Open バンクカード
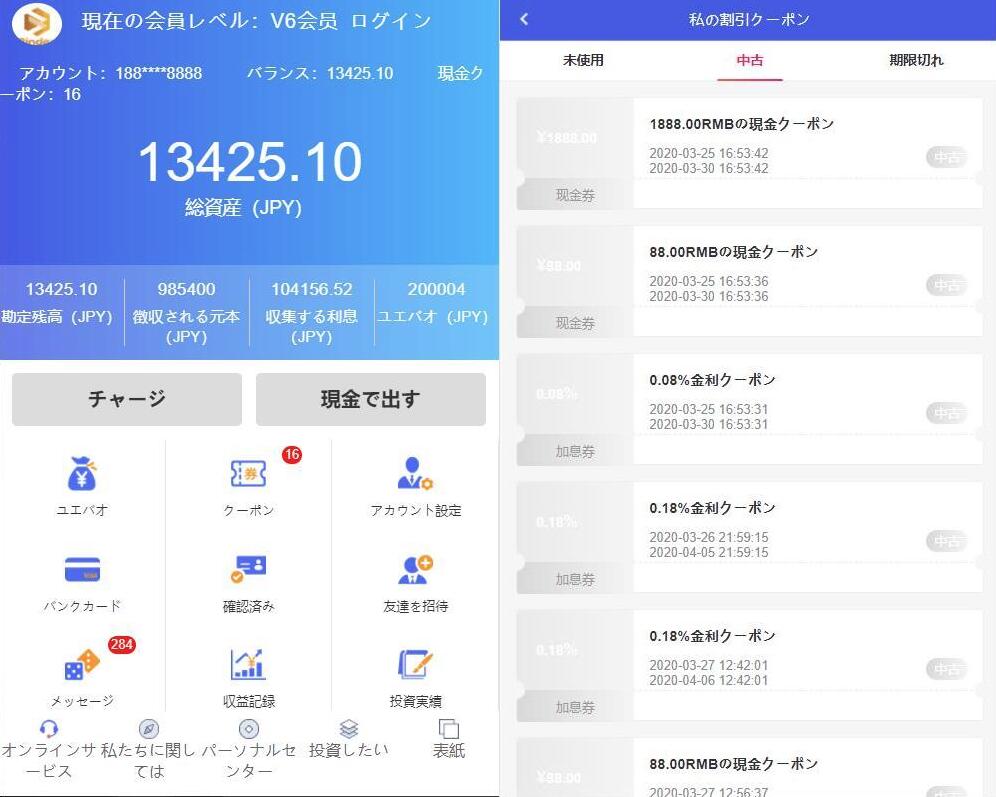The image size is (996, 797). [x=82, y=582]
